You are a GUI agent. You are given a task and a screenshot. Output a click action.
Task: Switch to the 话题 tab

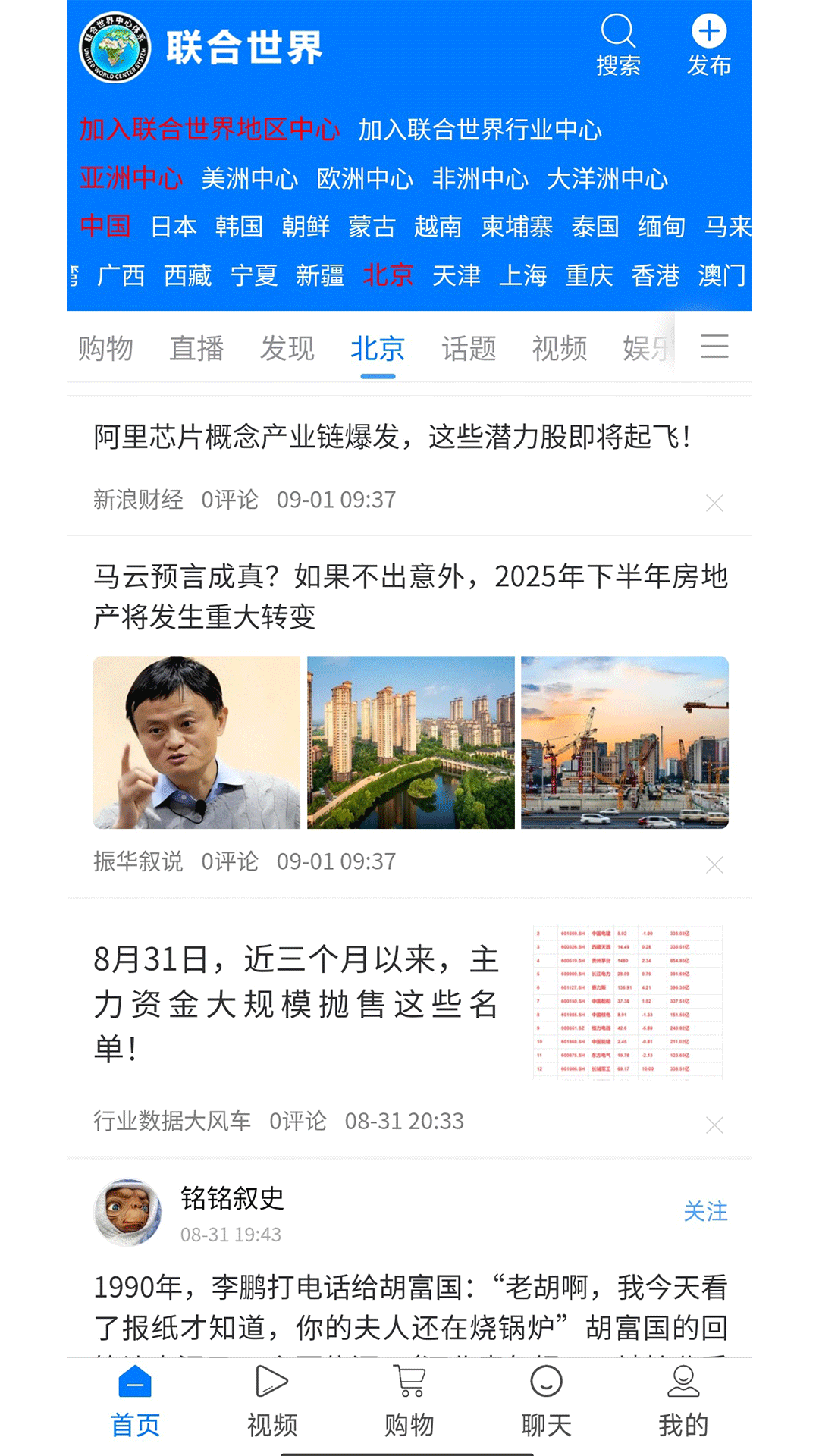tap(468, 347)
